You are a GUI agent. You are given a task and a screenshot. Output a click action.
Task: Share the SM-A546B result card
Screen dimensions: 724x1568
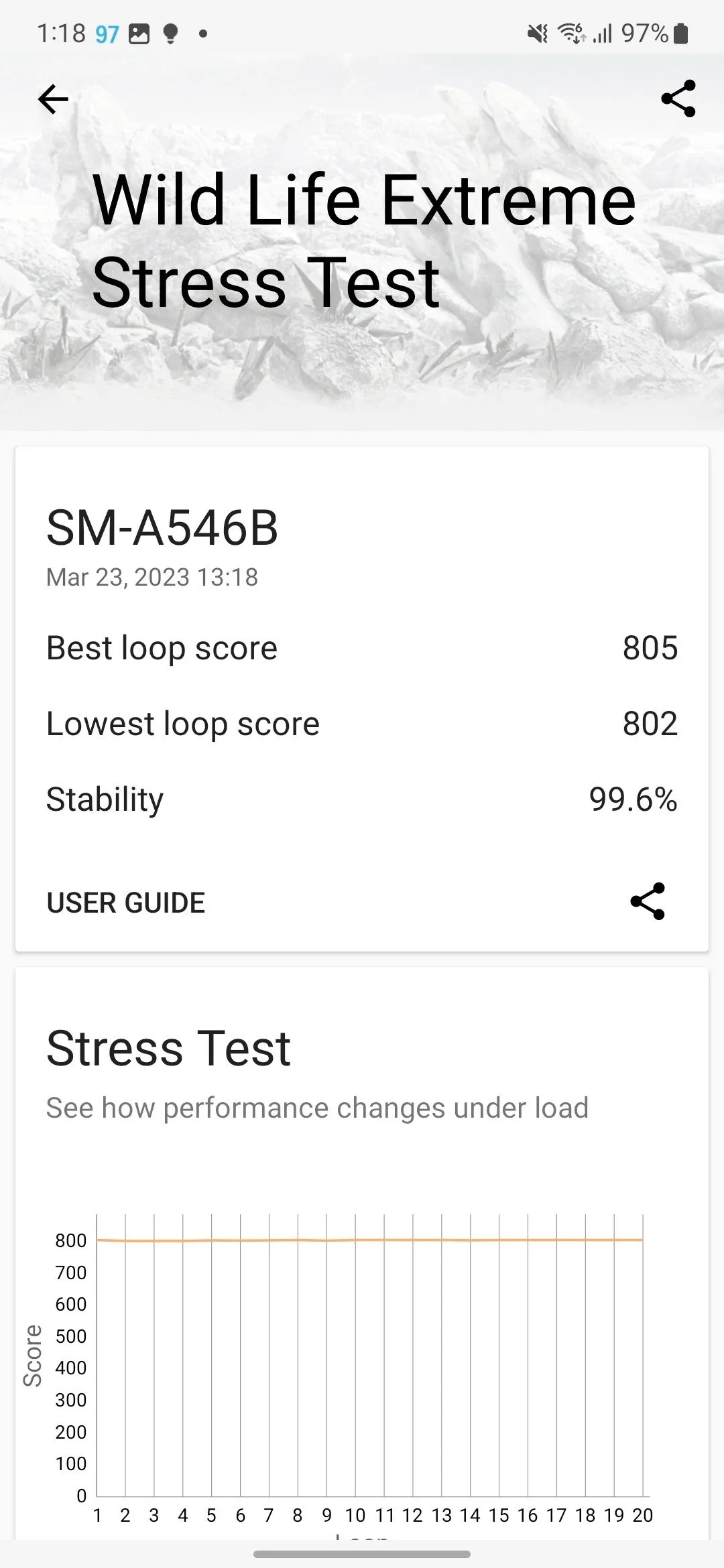[648, 901]
